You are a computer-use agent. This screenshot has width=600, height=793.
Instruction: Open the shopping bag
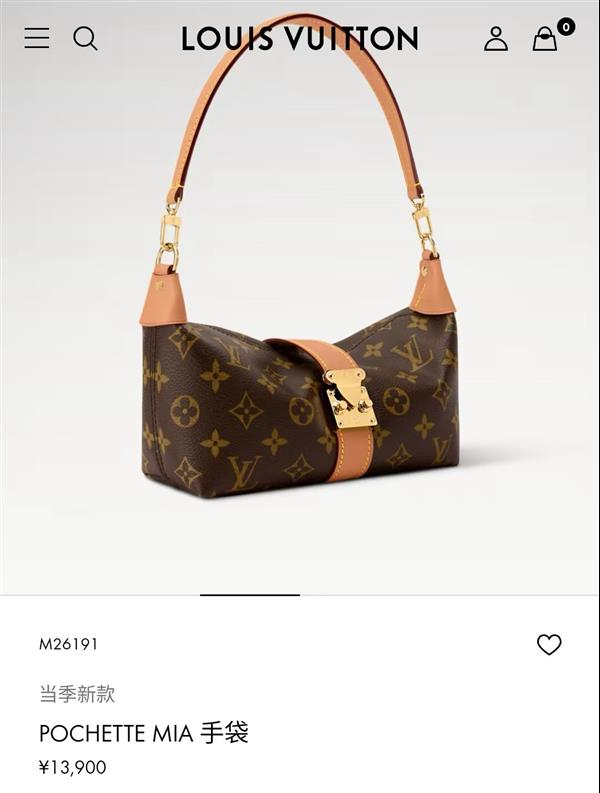coord(546,39)
